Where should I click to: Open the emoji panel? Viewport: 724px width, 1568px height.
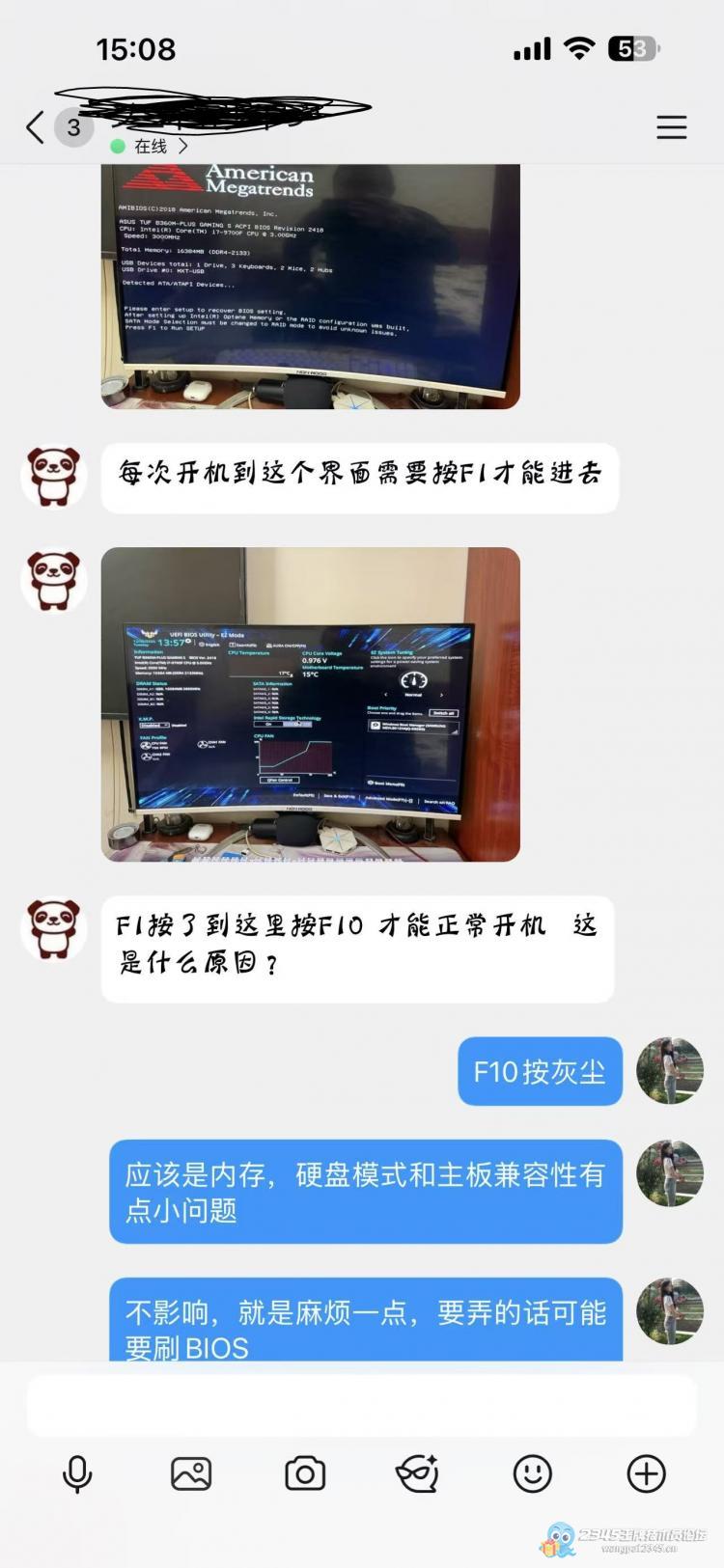tap(532, 1473)
